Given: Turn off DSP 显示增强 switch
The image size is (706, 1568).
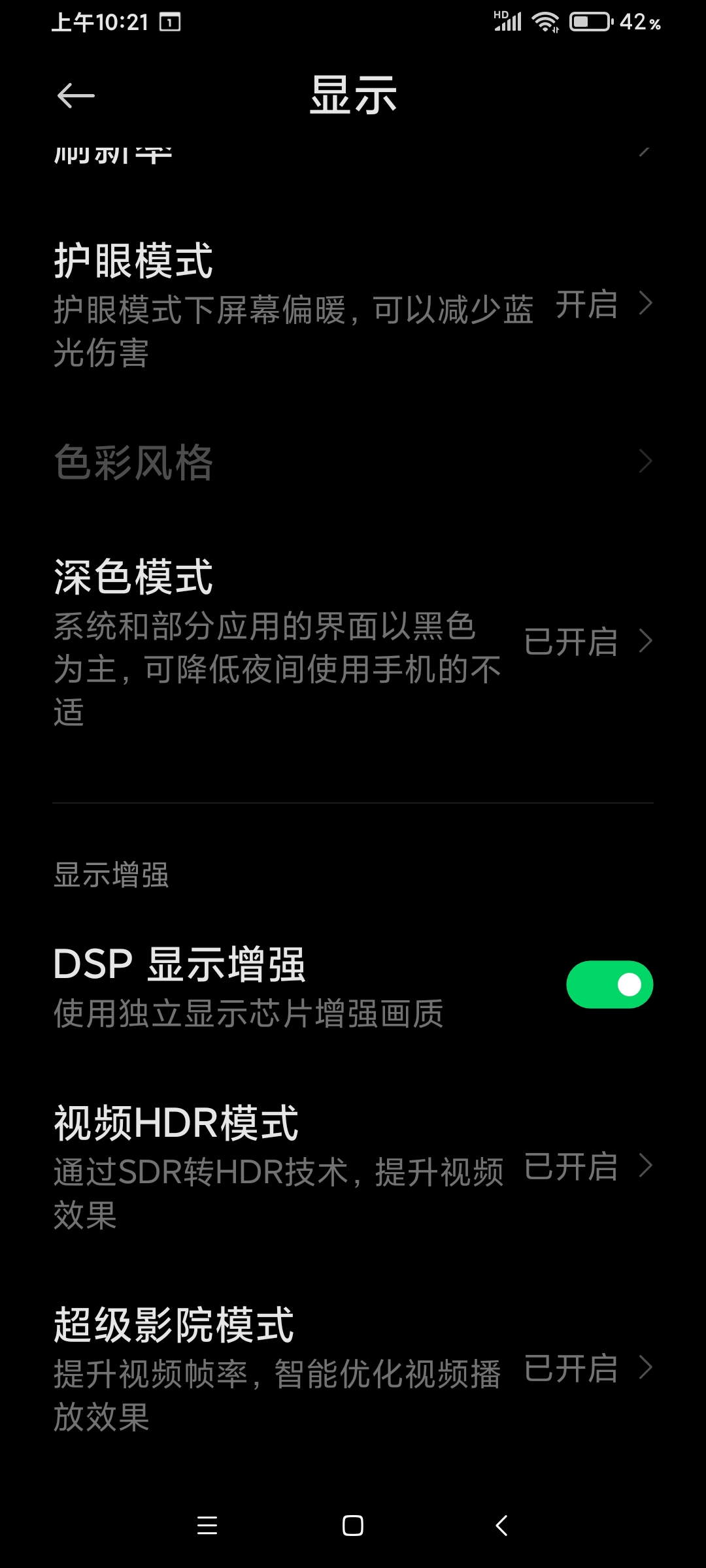Looking at the screenshot, I should 609,984.
